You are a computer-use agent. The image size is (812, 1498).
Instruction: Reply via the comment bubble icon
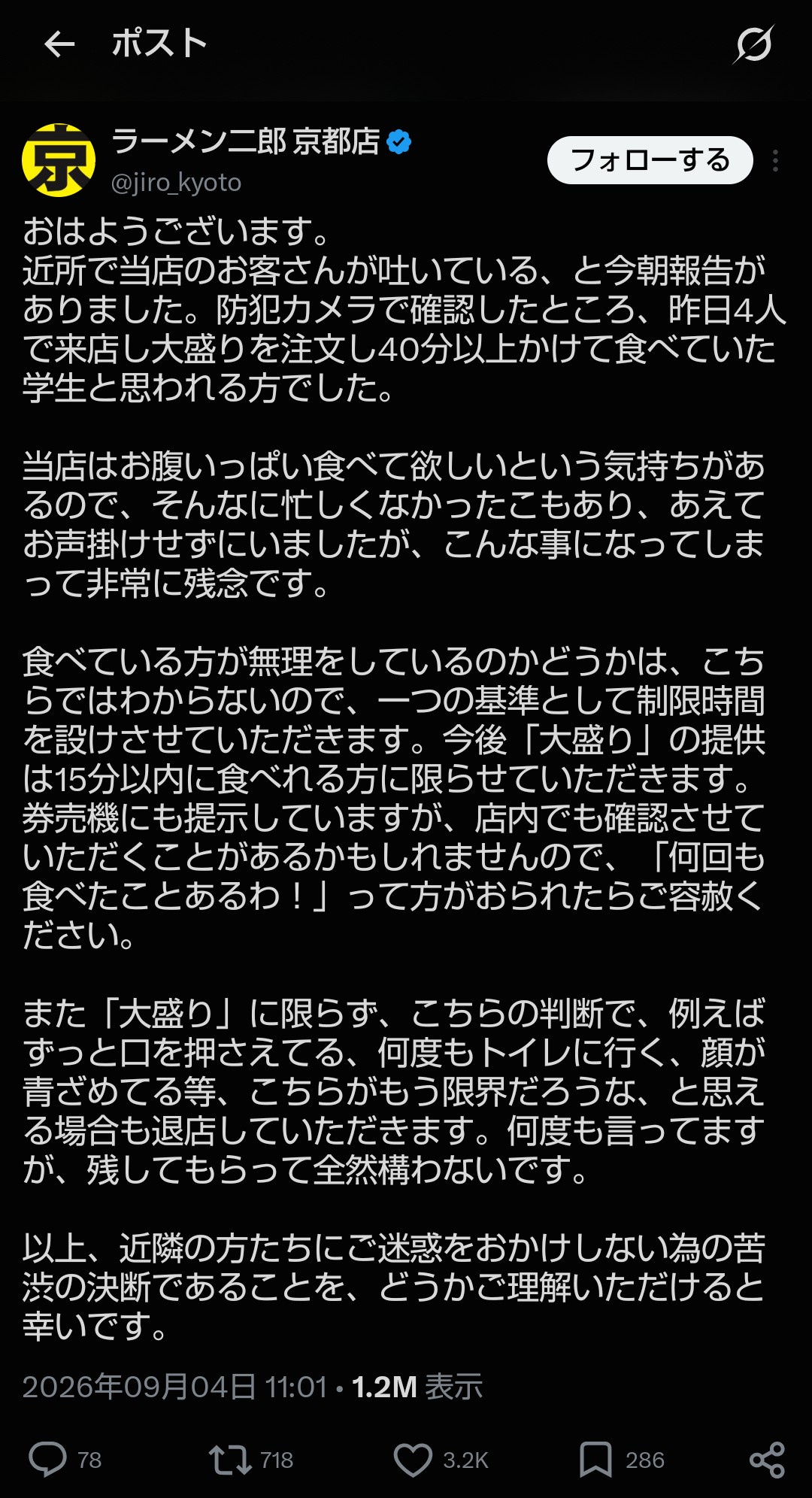47,1460
